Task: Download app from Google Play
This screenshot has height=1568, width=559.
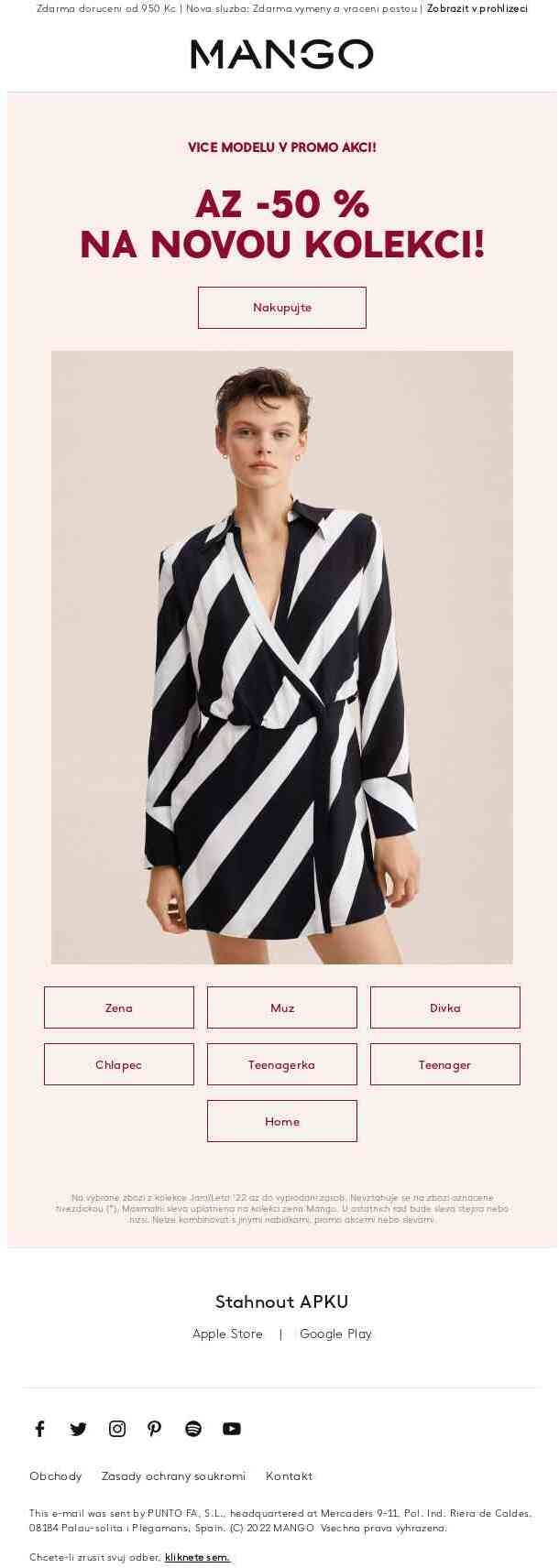Action: coord(335,1334)
